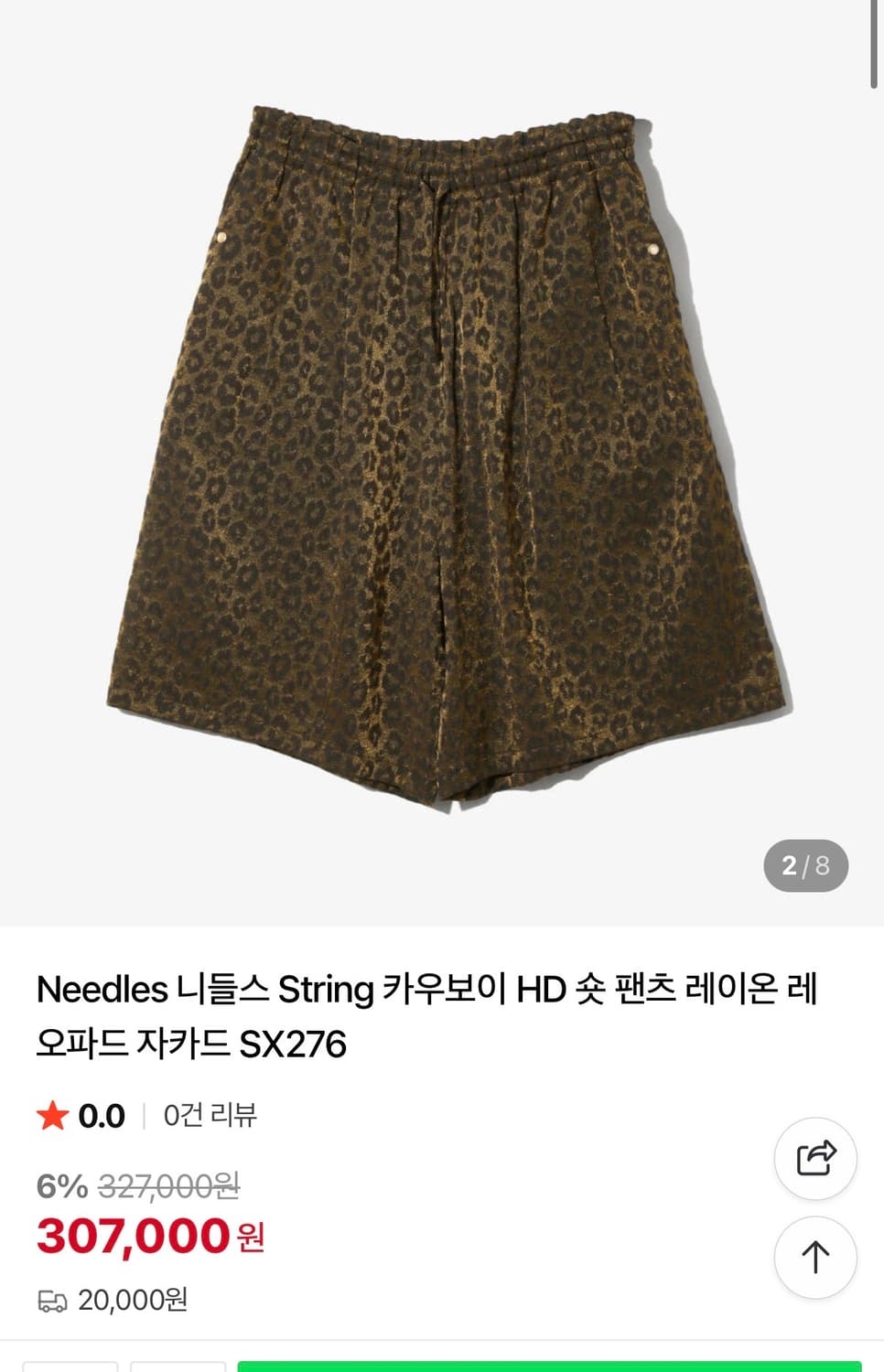884x1372 pixels.
Task: Tap the share icon in the floating circle
Action: click(814, 1158)
